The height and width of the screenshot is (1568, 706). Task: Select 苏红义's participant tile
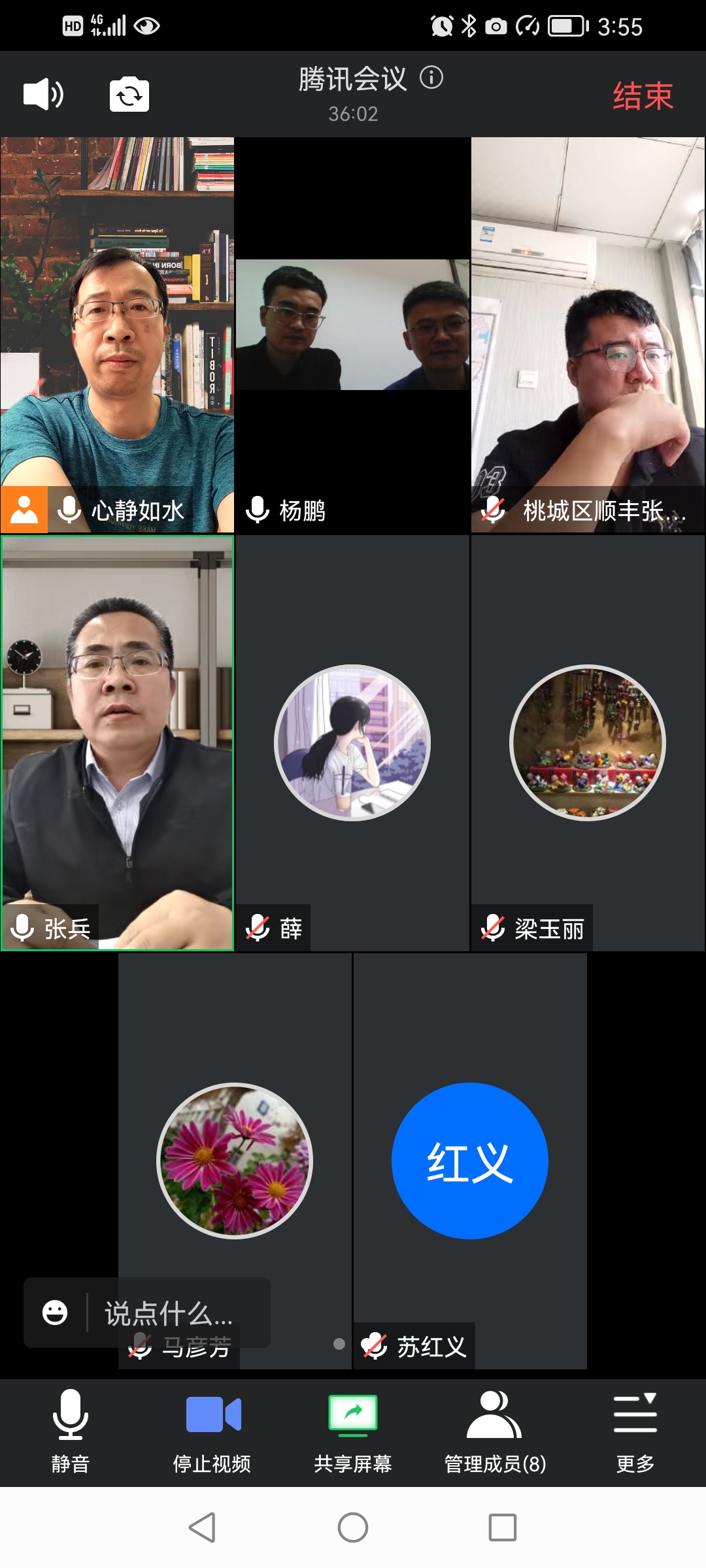470,1160
